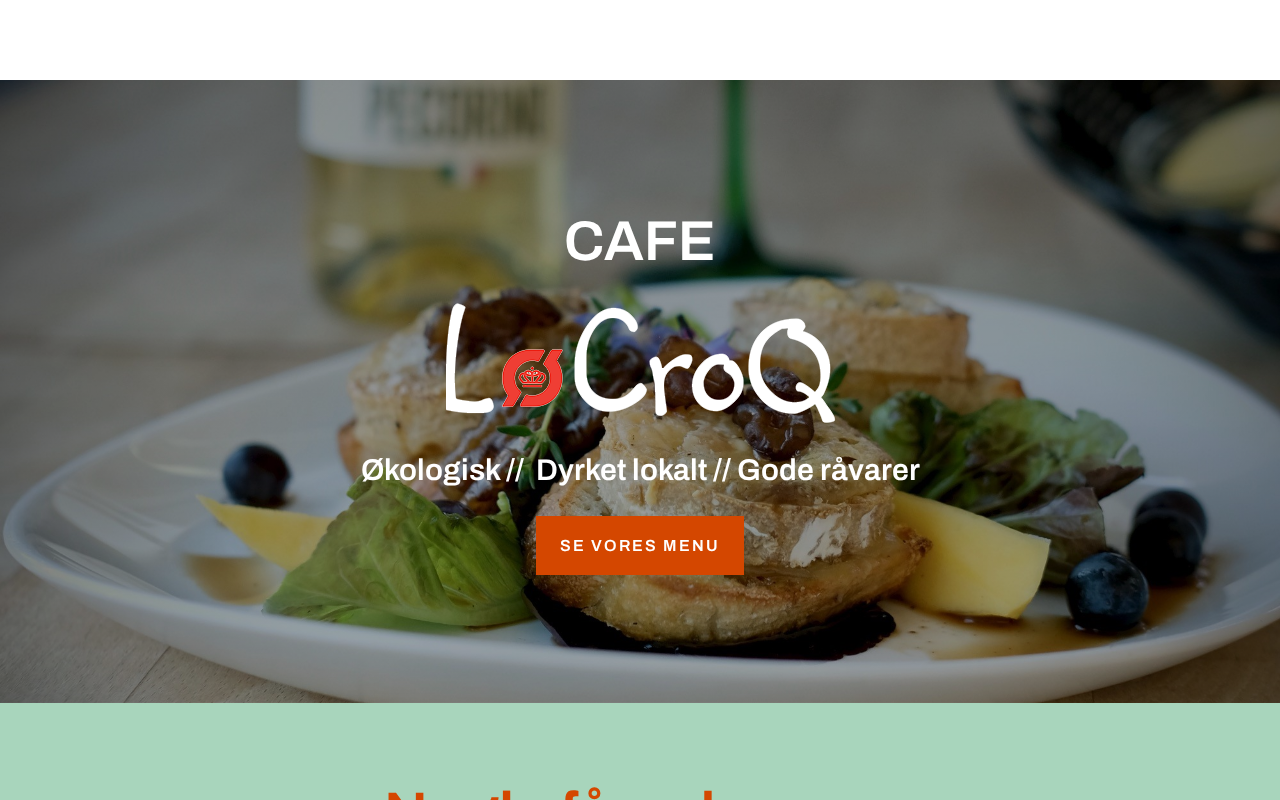Screen dimensions: 1280x800
Task: Open the SE VORES MENU button
Action: (639, 545)
